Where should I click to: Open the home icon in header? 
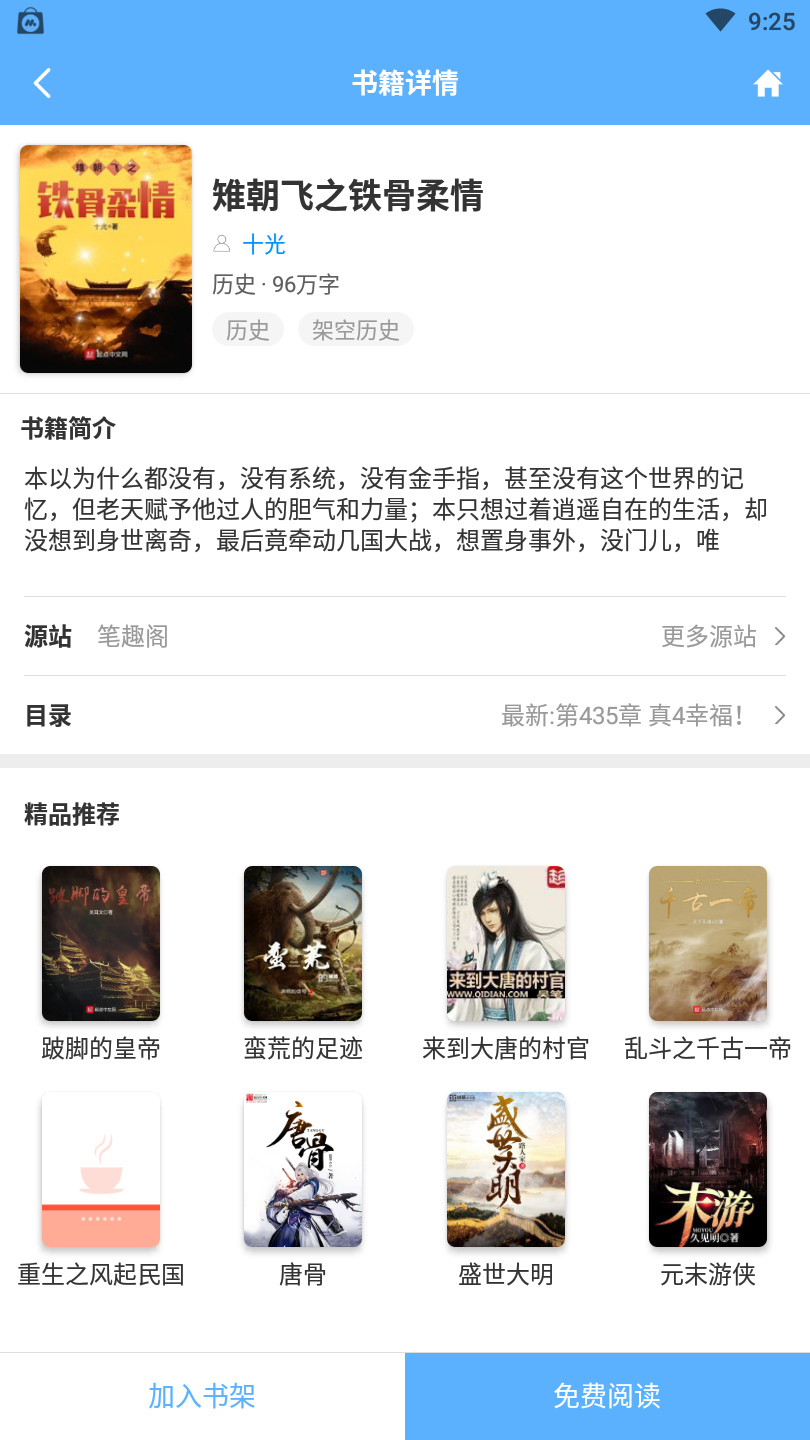tap(767, 83)
